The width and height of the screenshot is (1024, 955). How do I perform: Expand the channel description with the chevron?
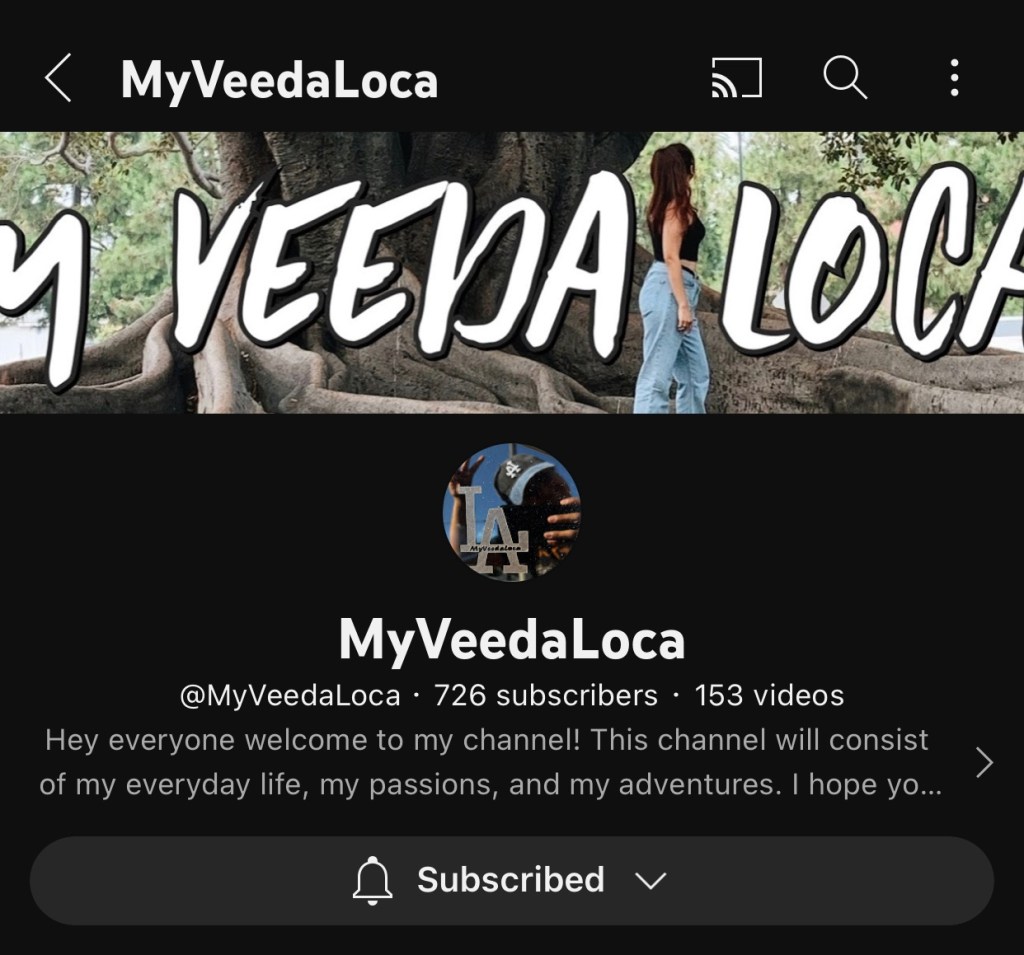coord(984,763)
